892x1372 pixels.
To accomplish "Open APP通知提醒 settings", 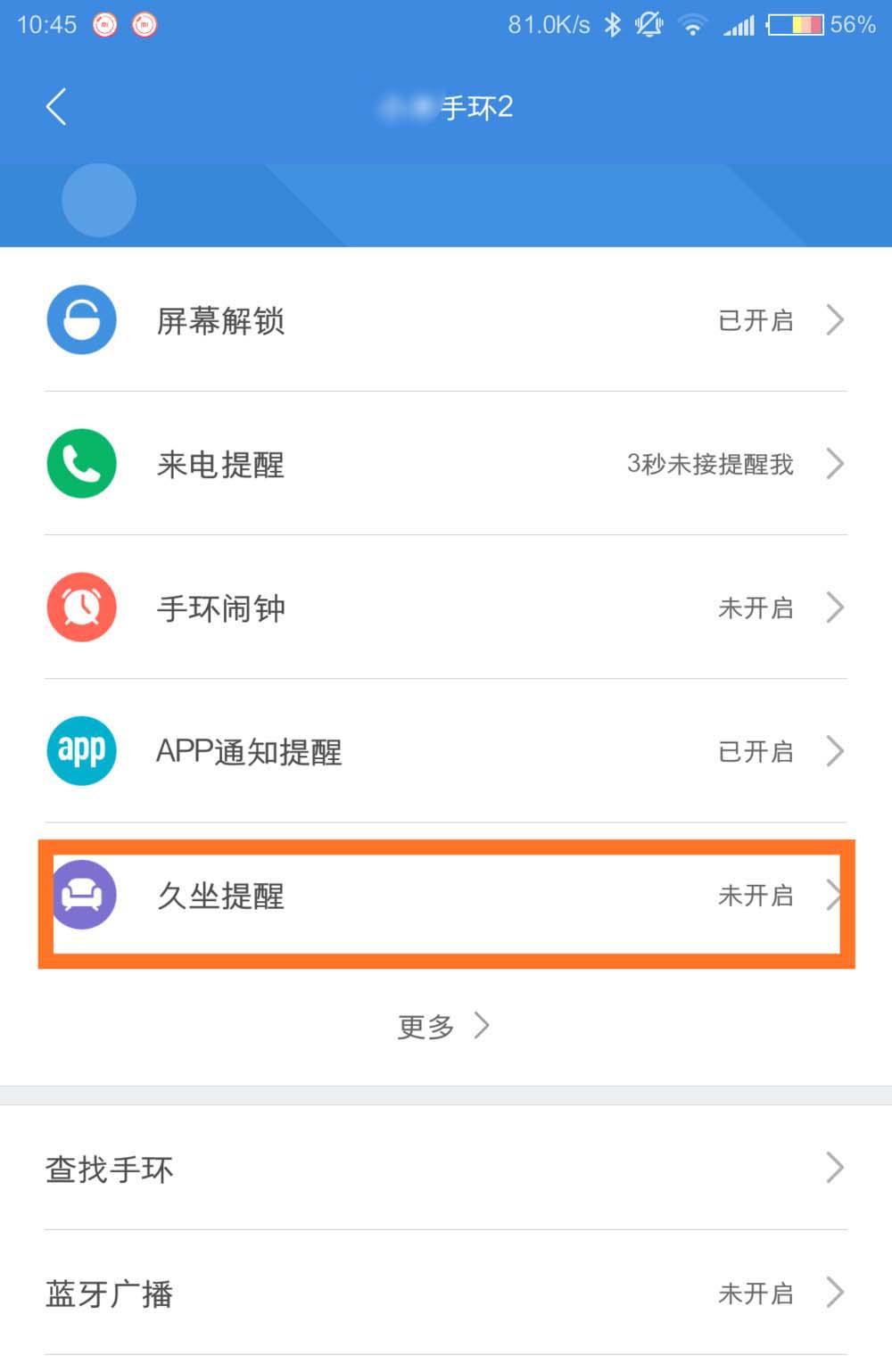I will 446,751.
